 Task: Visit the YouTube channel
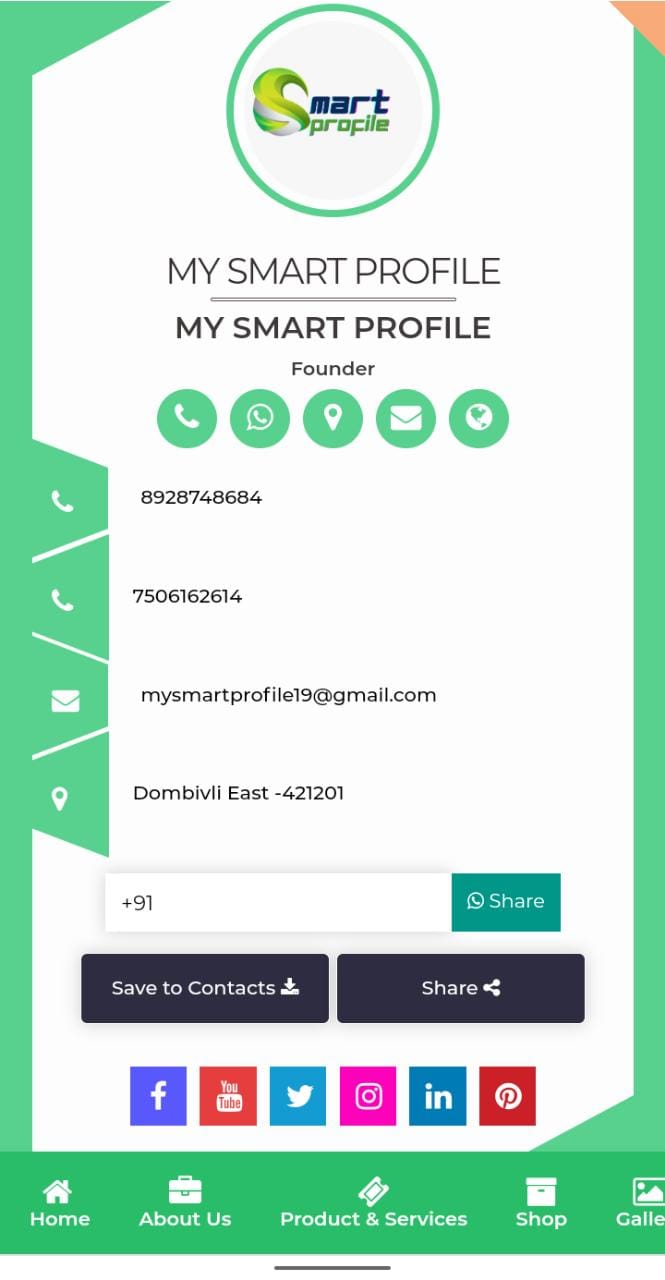tap(228, 1096)
